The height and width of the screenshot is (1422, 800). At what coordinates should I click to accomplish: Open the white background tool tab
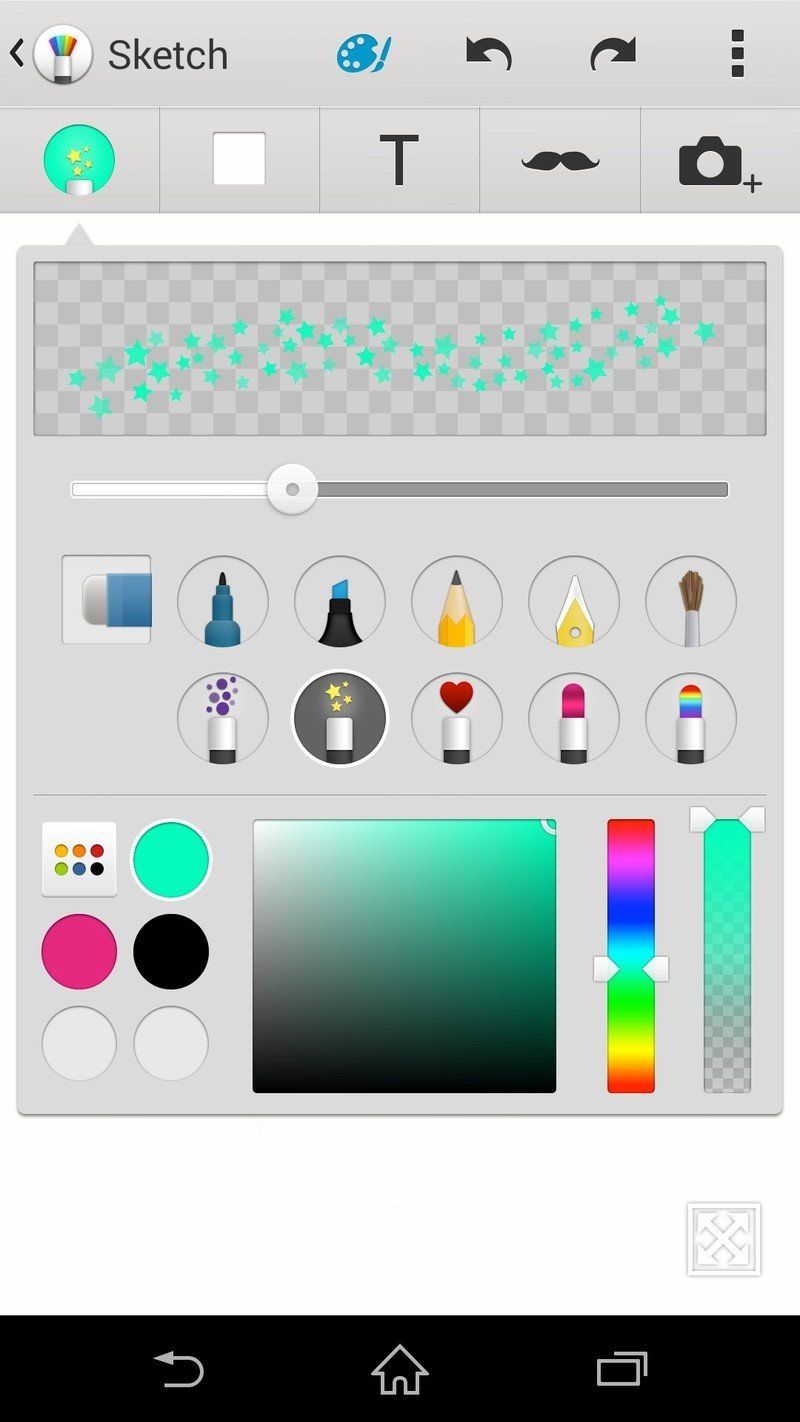point(239,159)
